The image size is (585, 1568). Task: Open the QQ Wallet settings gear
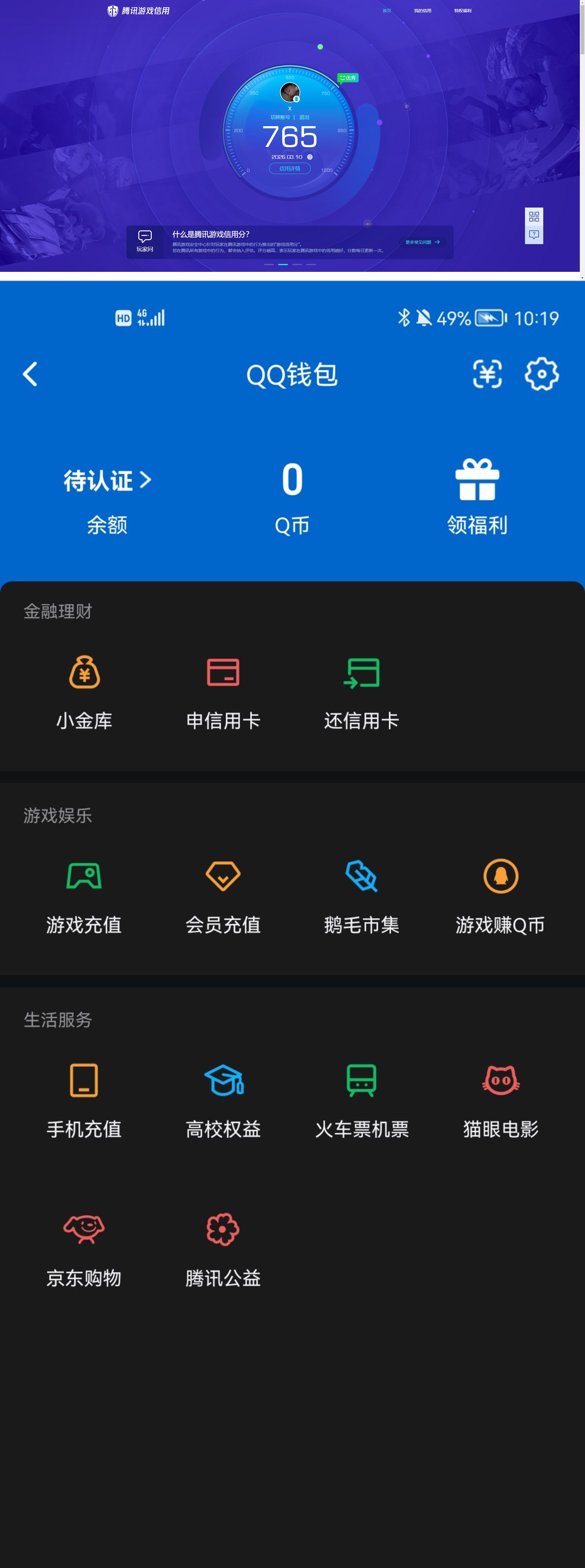tap(541, 374)
